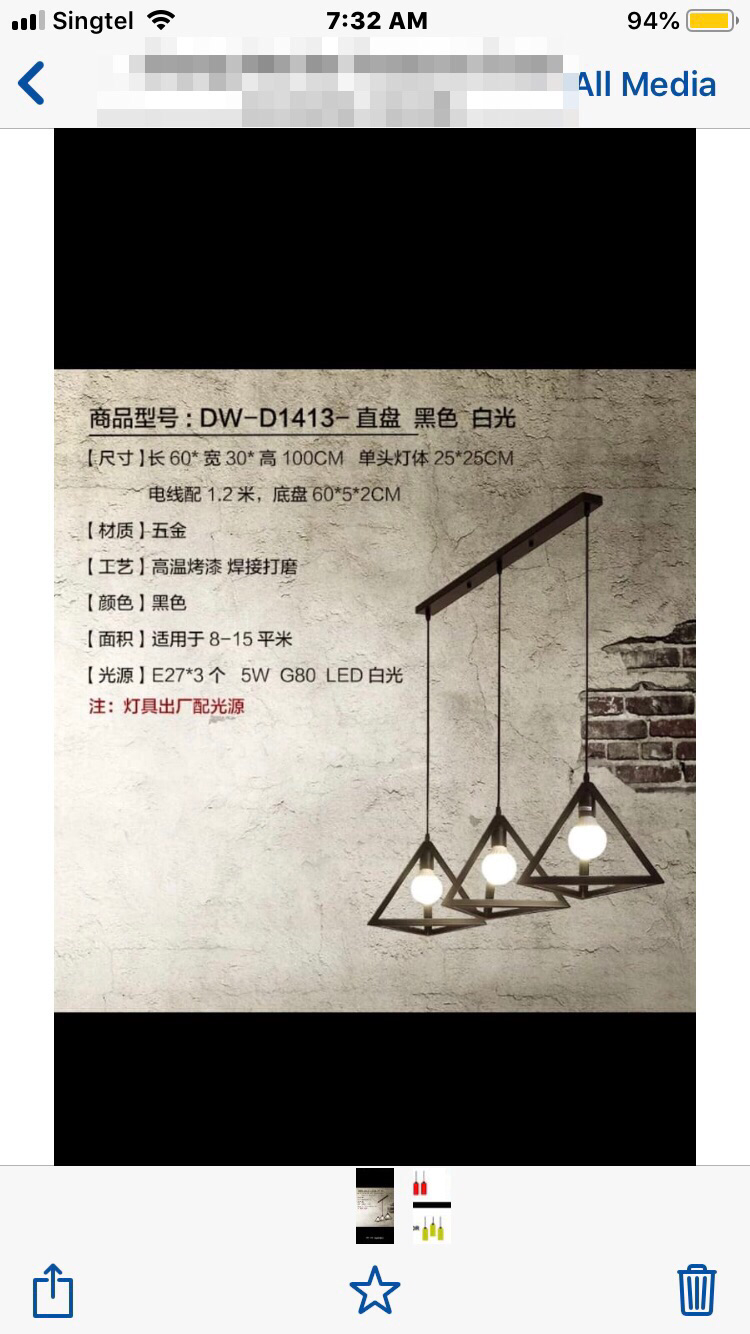Star this media item
750x1334 pixels.
[x=375, y=1290]
